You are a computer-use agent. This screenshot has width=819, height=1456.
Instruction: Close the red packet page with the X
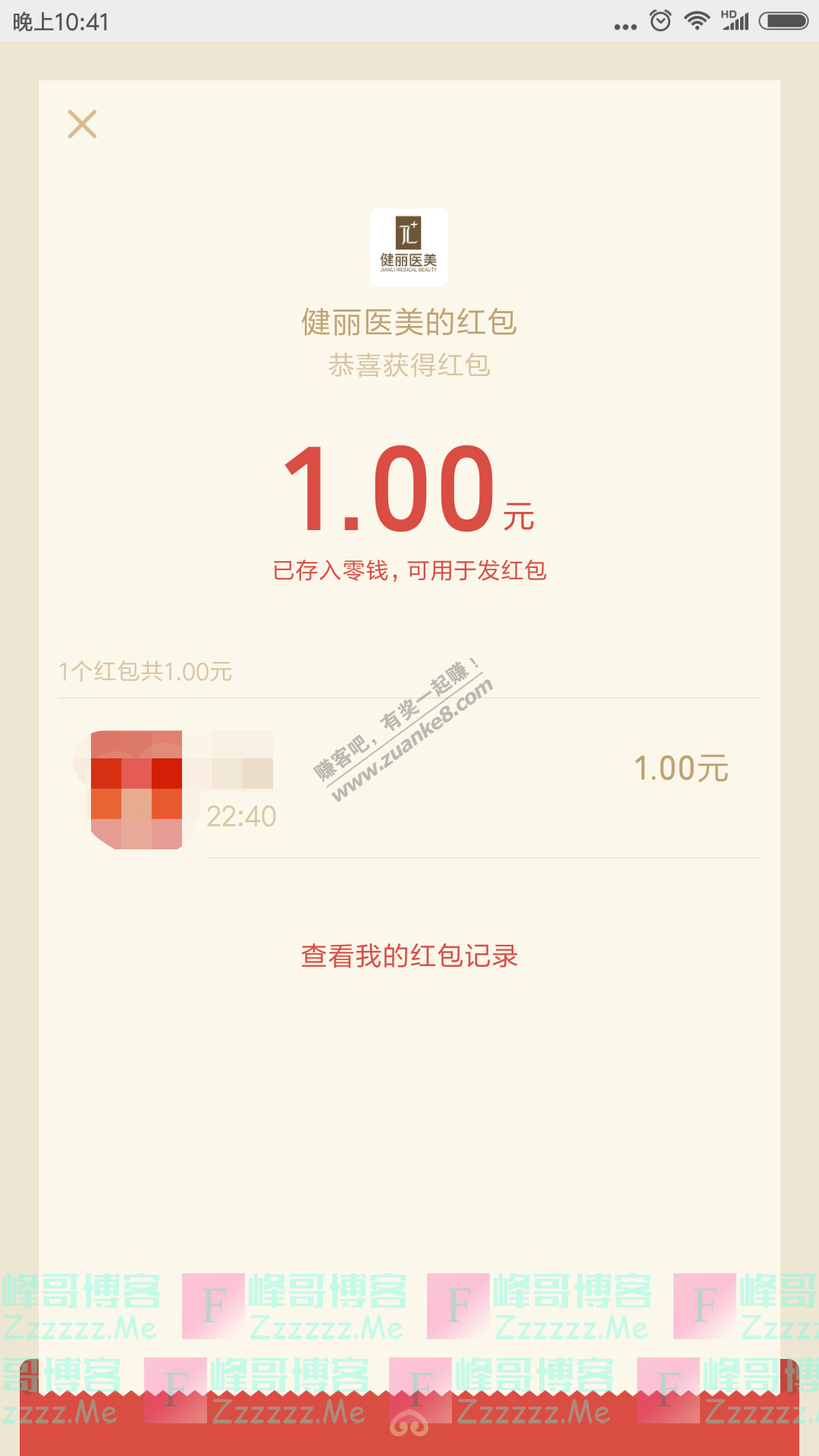[83, 124]
